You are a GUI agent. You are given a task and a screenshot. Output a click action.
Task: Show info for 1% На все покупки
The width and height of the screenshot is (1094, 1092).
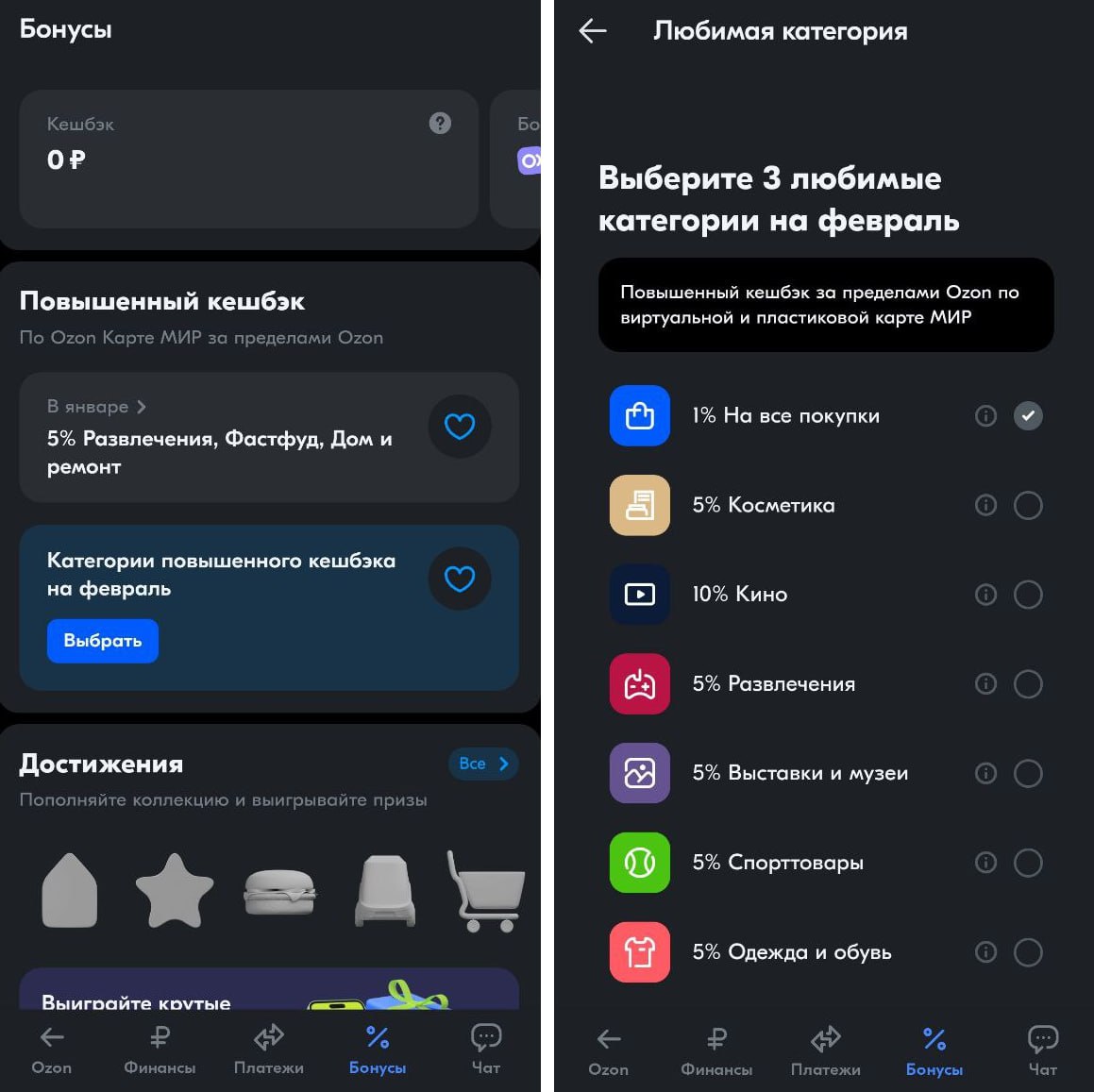(985, 416)
